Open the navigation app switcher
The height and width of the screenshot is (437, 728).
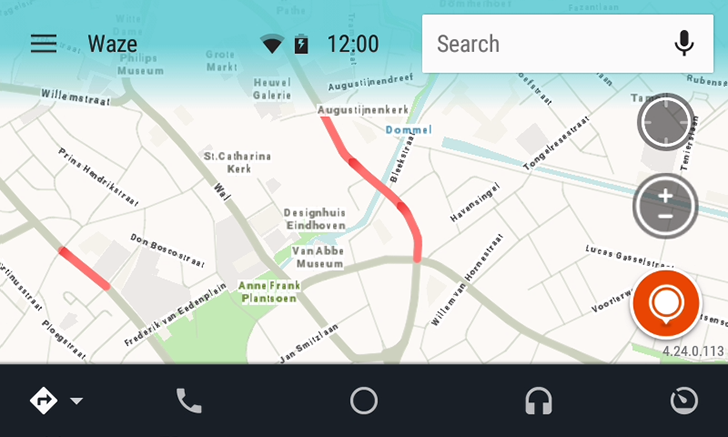(56, 401)
